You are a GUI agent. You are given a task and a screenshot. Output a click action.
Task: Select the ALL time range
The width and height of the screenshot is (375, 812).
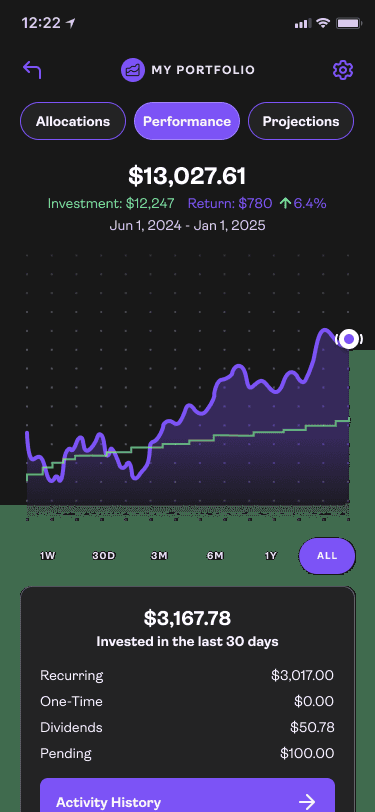[x=327, y=556]
